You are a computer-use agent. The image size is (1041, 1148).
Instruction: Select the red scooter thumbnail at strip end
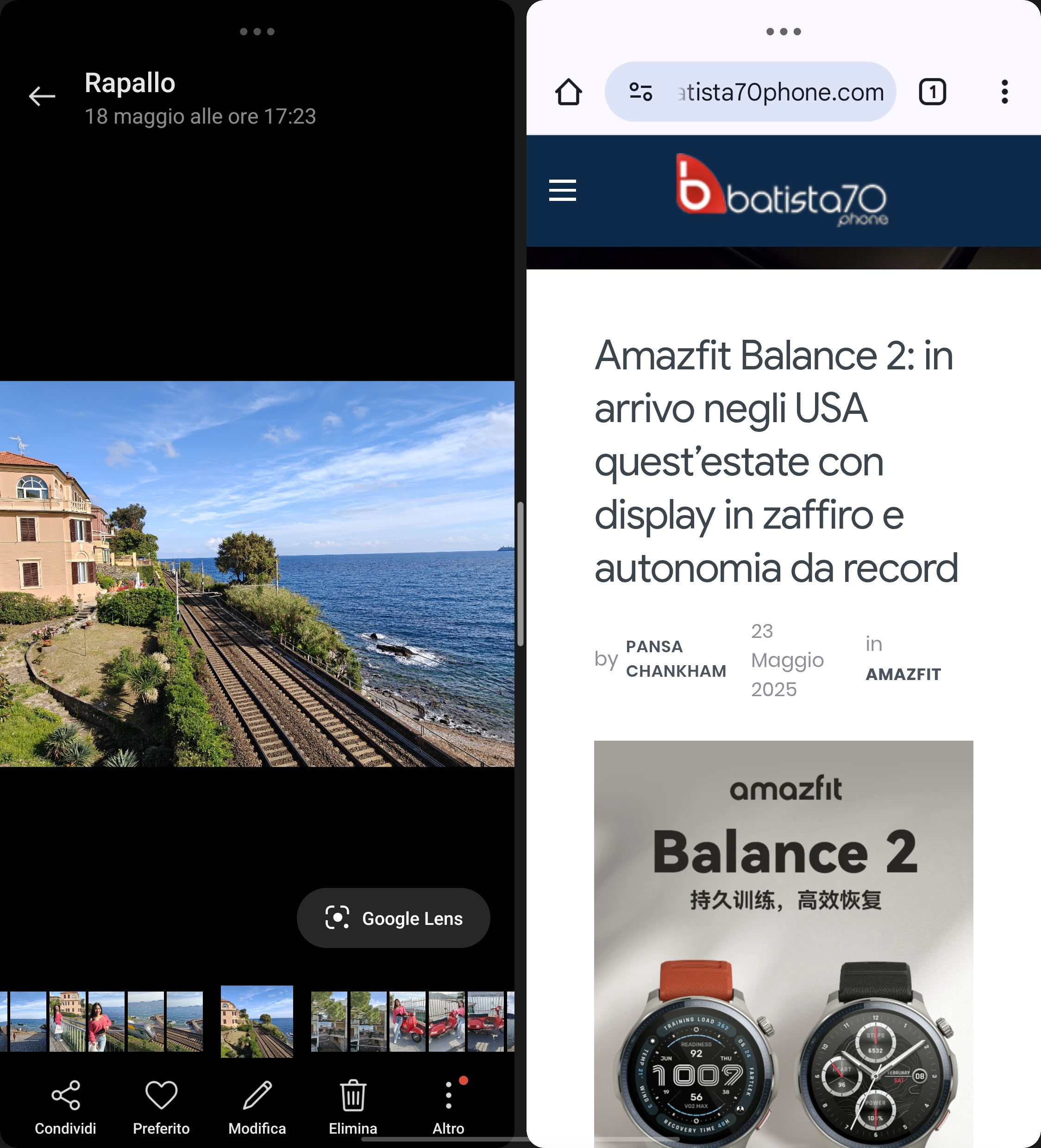(485, 1021)
